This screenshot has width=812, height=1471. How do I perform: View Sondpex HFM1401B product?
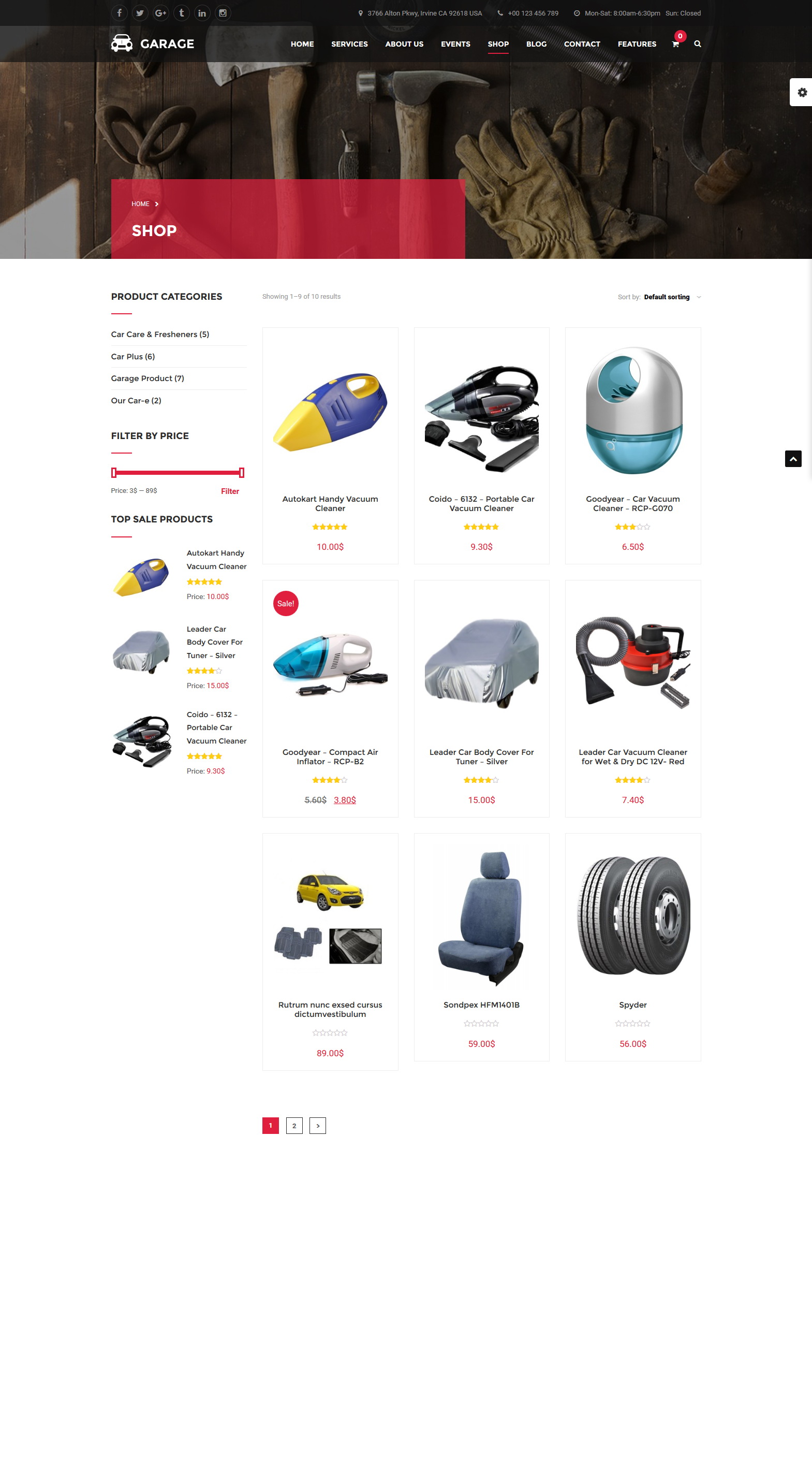point(481,1004)
